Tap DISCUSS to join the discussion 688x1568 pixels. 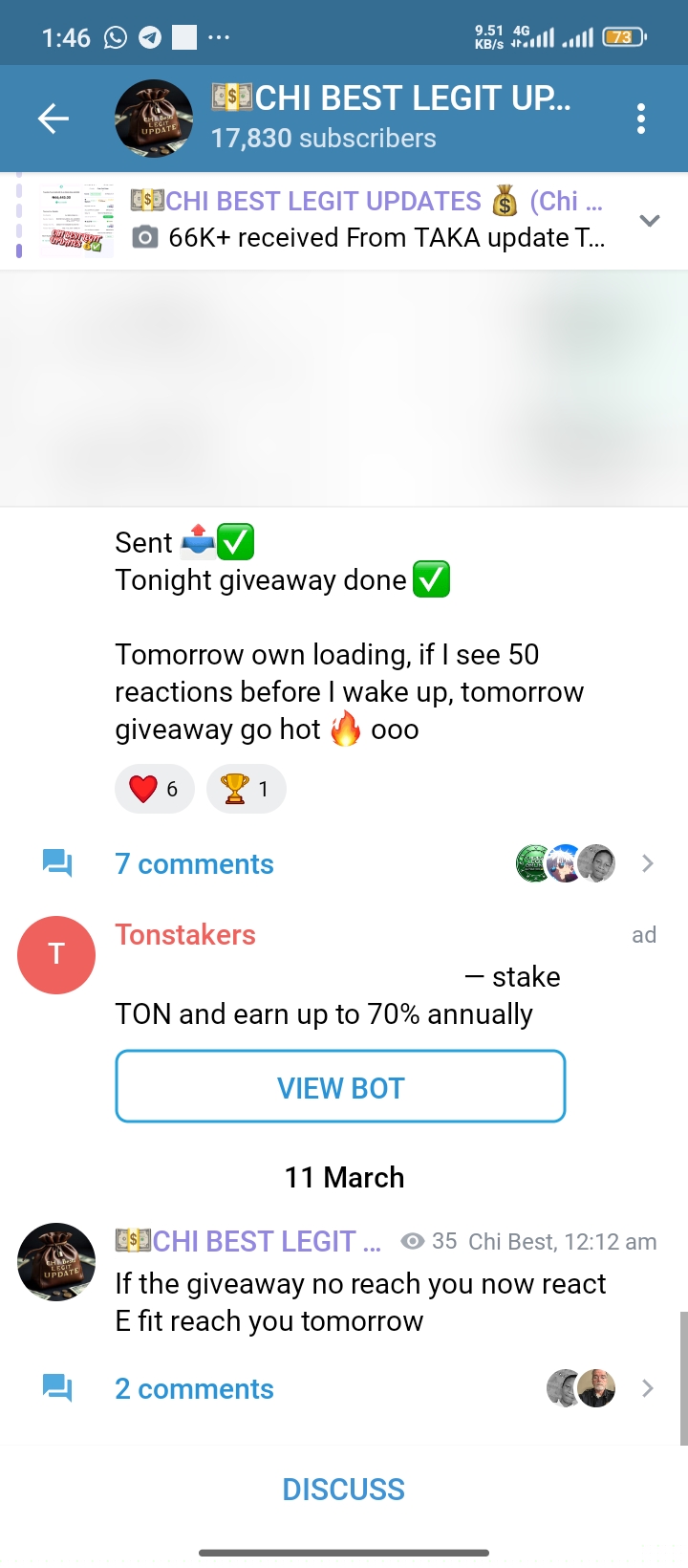tap(343, 1489)
